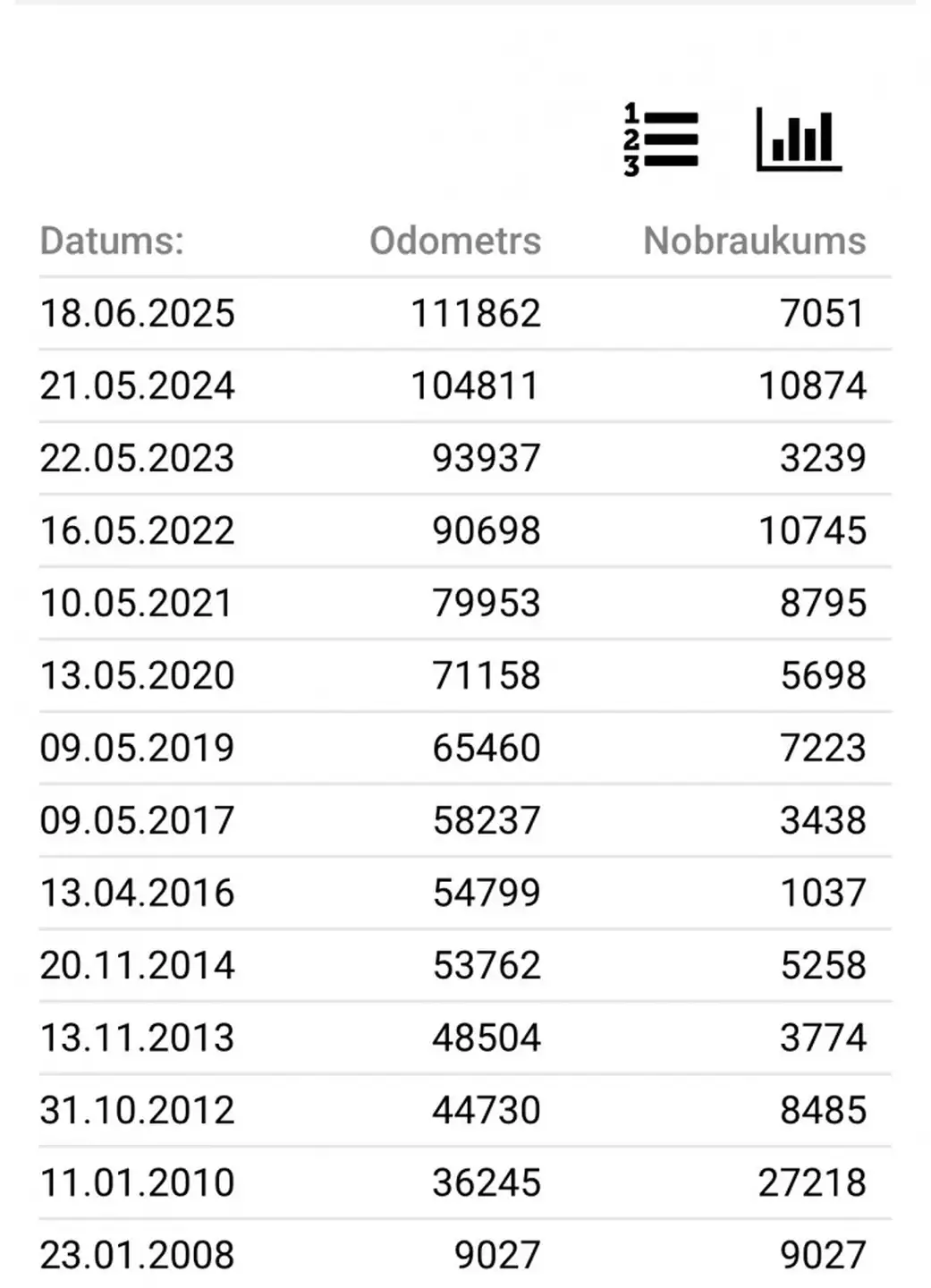931x1288 pixels.
Task: Switch to the numbered list view
Action: 661,140
